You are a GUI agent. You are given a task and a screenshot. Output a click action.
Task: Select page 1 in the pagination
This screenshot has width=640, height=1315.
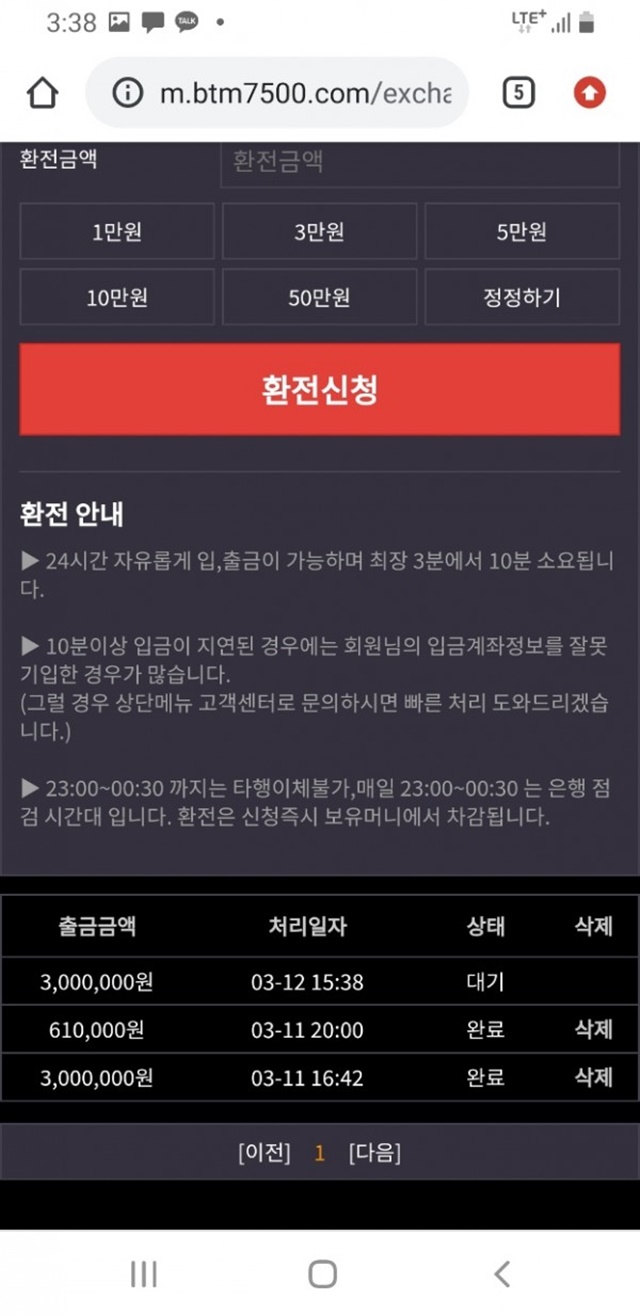[320, 1153]
